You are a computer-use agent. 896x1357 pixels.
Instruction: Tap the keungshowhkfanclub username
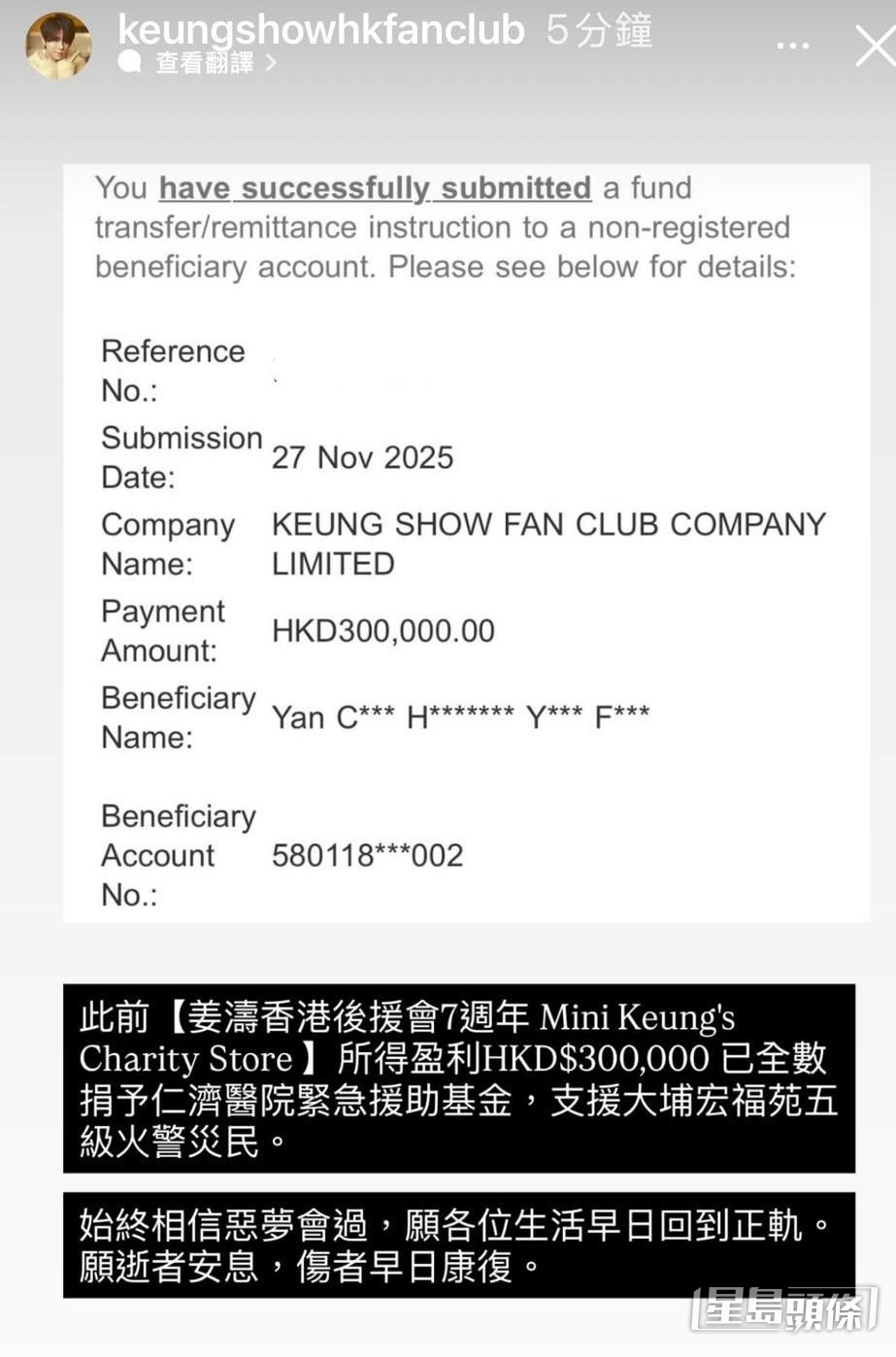click(x=320, y=29)
